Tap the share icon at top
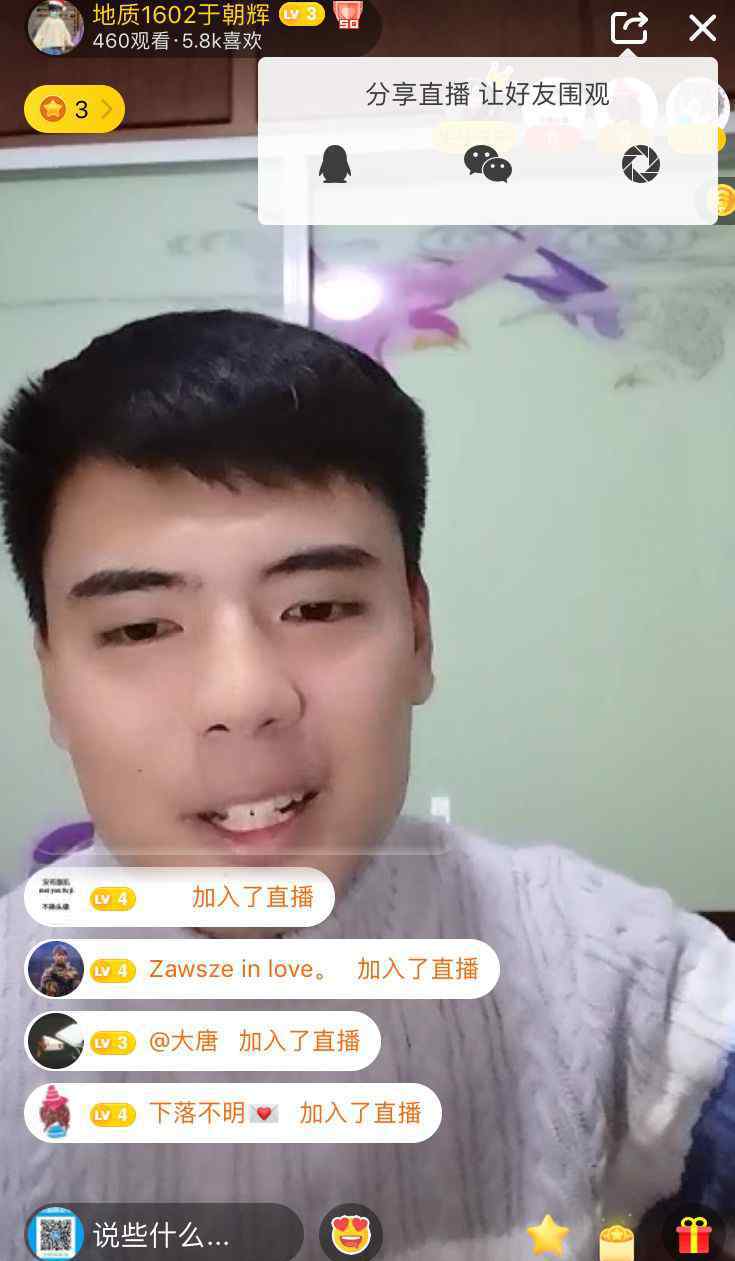This screenshot has width=735, height=1261. [x=629, y=27]
